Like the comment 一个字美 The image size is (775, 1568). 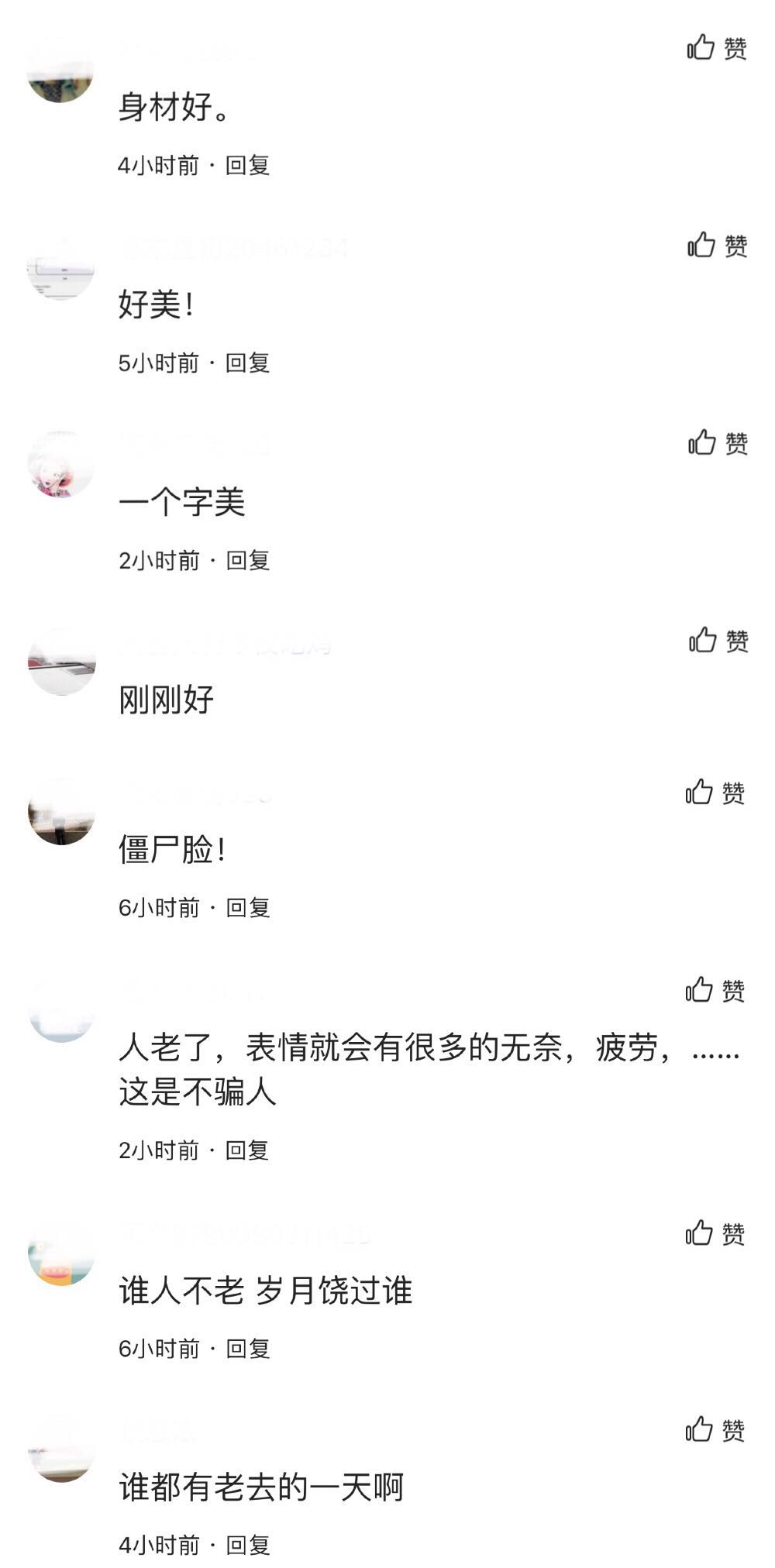click(x=718, y=443)
